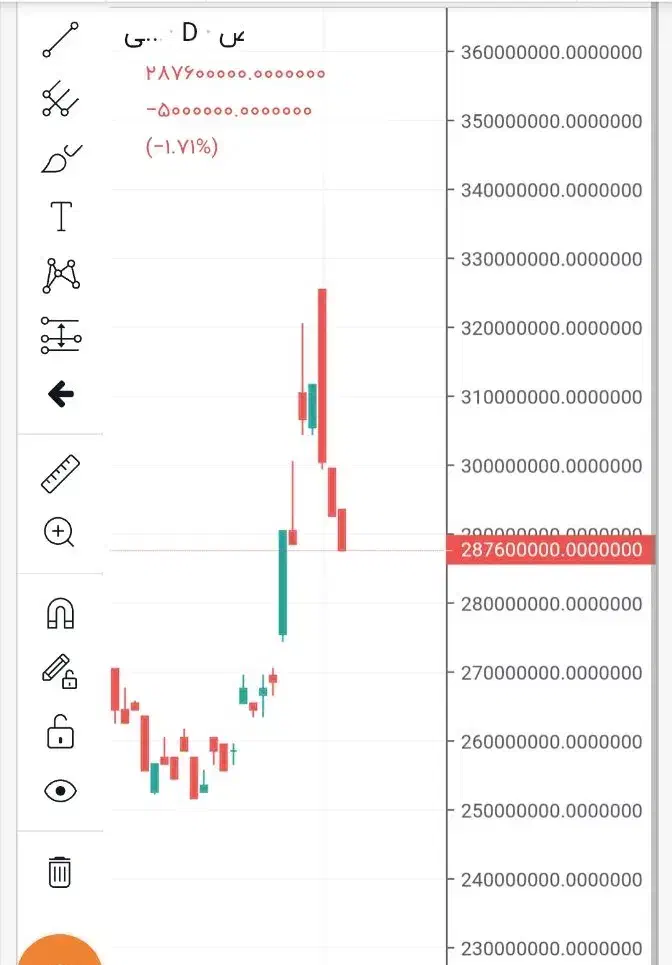Activate the ruler measure tool

coord(60,474)
